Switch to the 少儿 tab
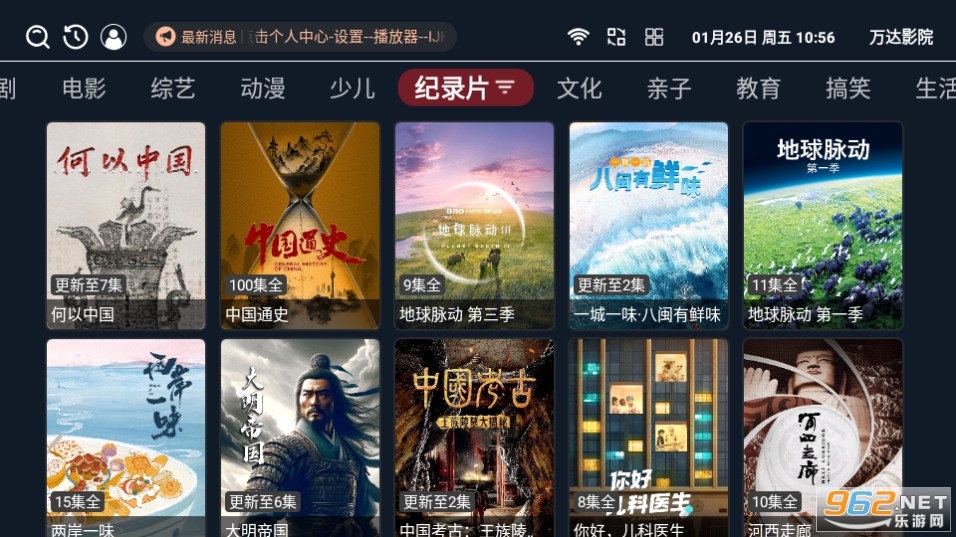 (x=352, y=88)
